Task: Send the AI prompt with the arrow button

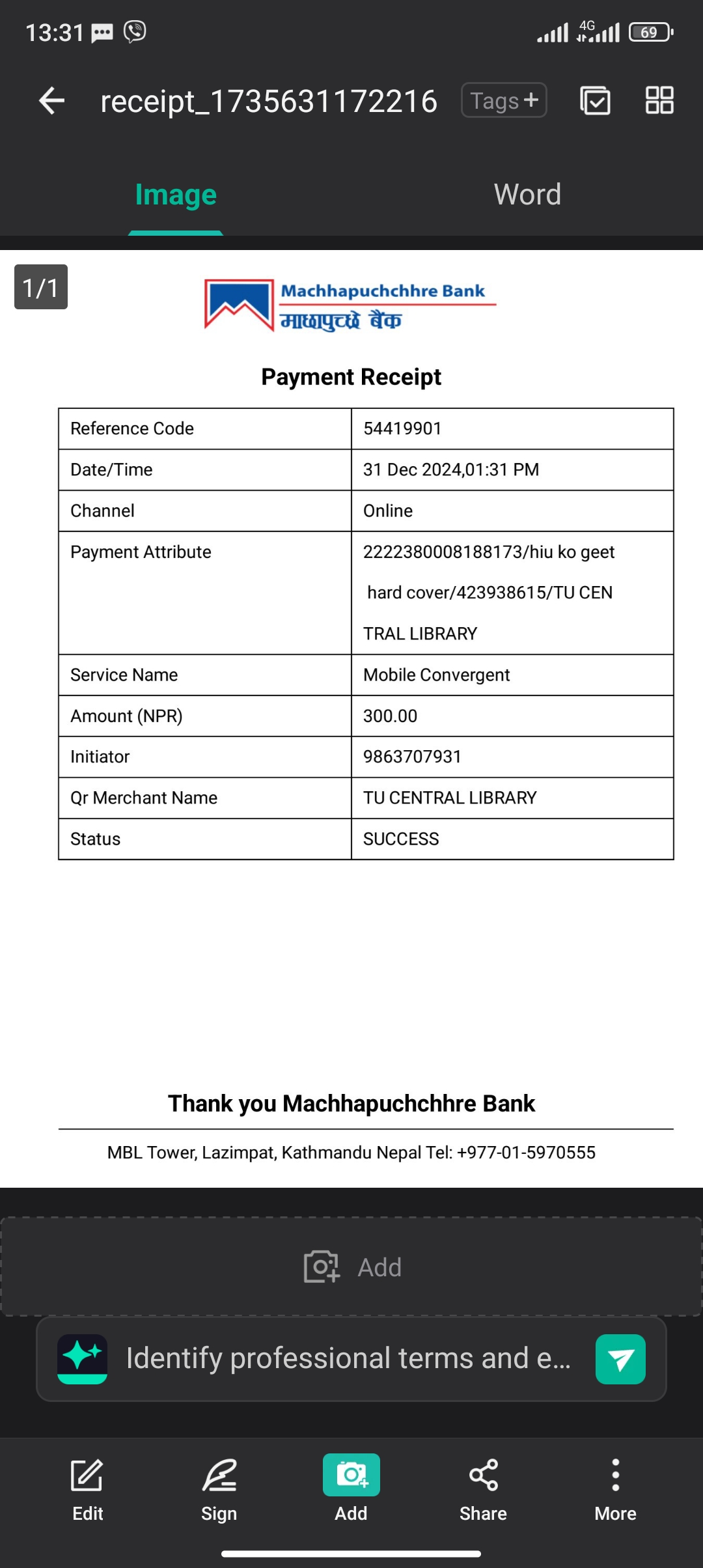Action: [x=620, y=1359]
